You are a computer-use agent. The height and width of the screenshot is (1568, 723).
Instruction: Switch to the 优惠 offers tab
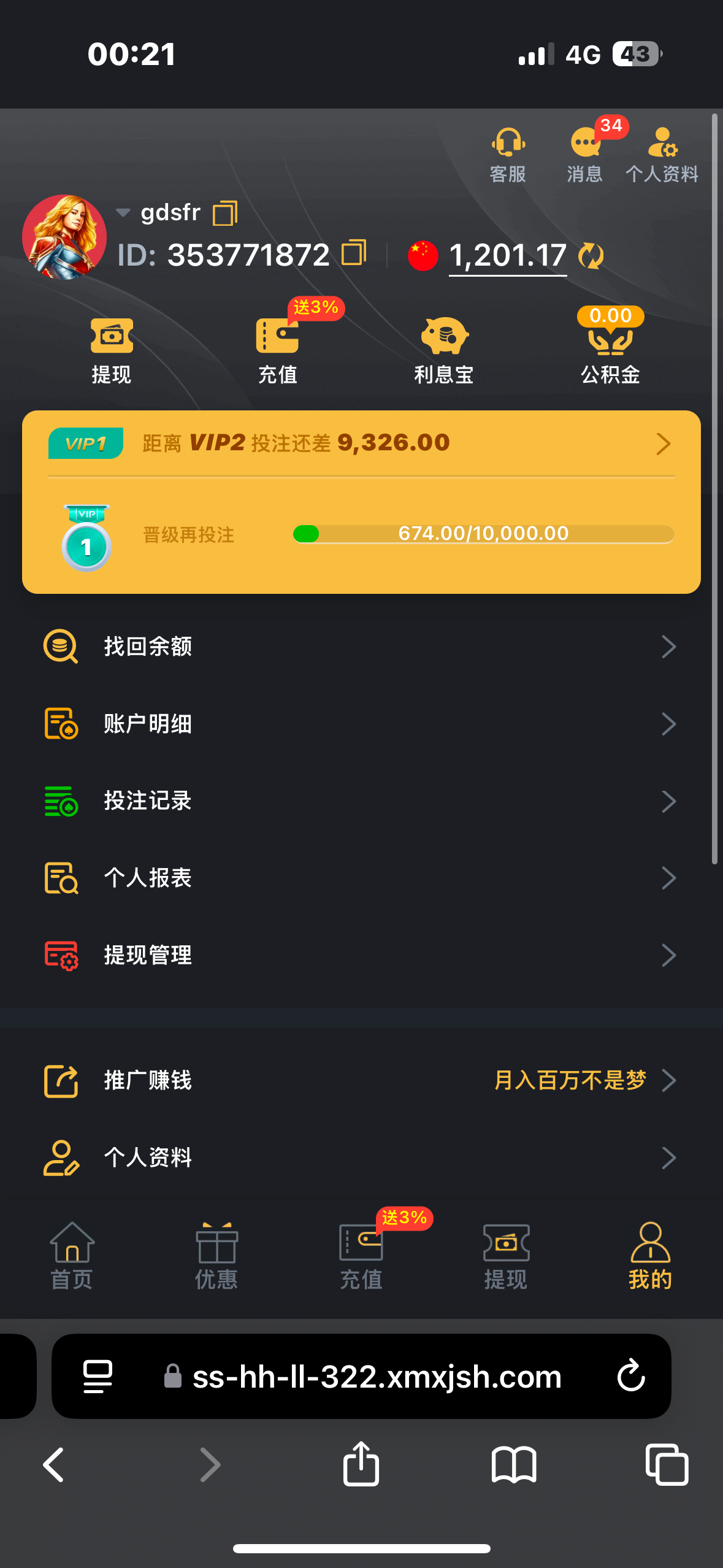(216, 1256)
